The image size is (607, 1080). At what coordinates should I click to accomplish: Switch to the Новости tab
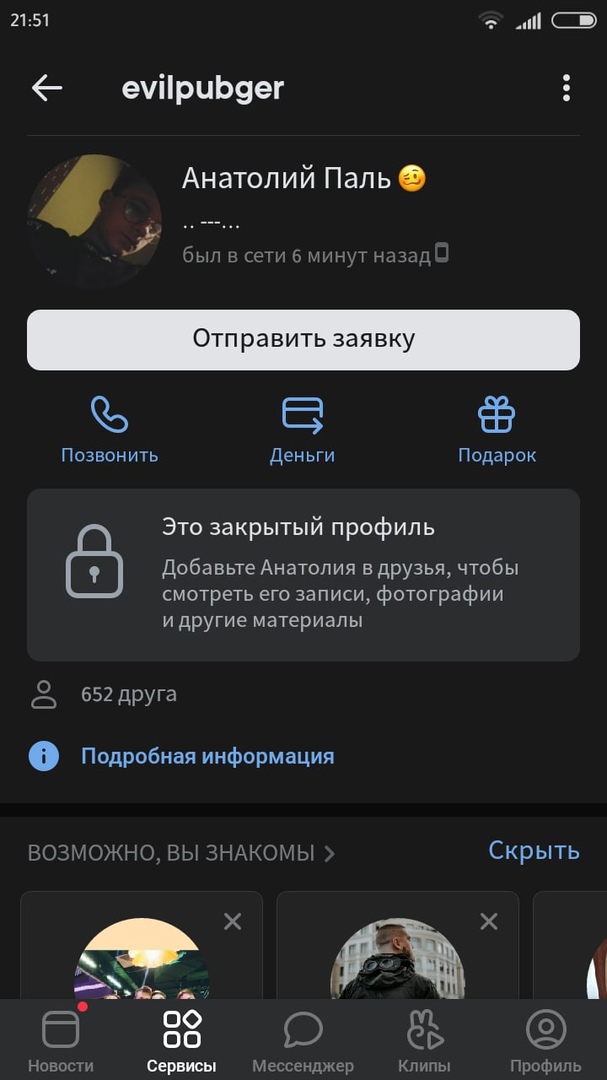[x=60, y=1041]
